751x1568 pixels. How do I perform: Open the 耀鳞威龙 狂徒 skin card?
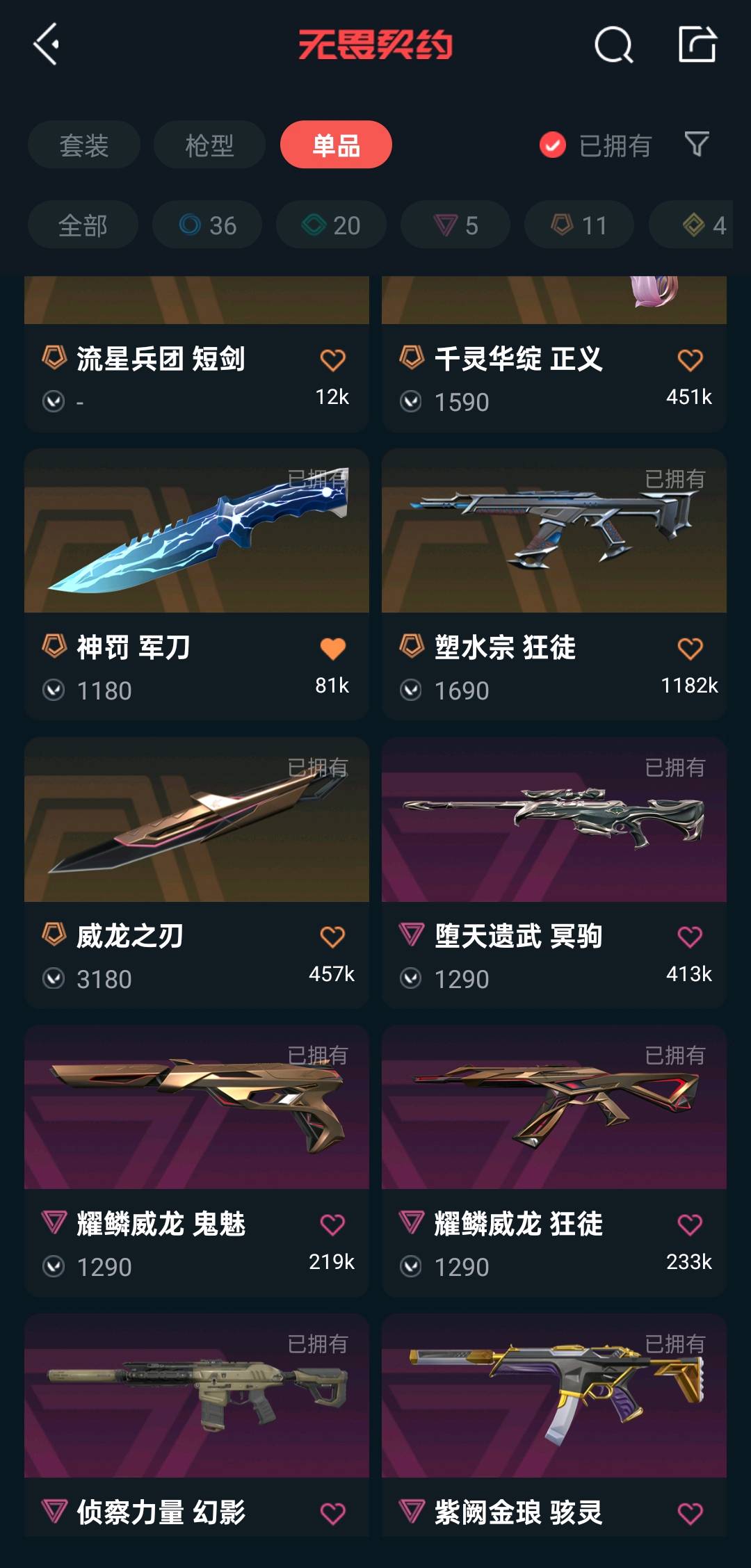coord(554,1161)
